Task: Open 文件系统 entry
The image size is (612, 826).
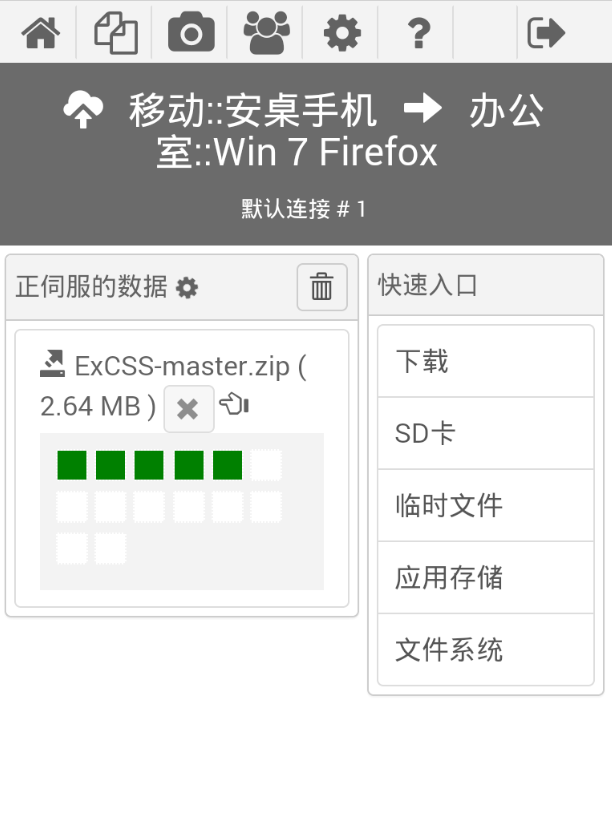Action: [485, 649]
